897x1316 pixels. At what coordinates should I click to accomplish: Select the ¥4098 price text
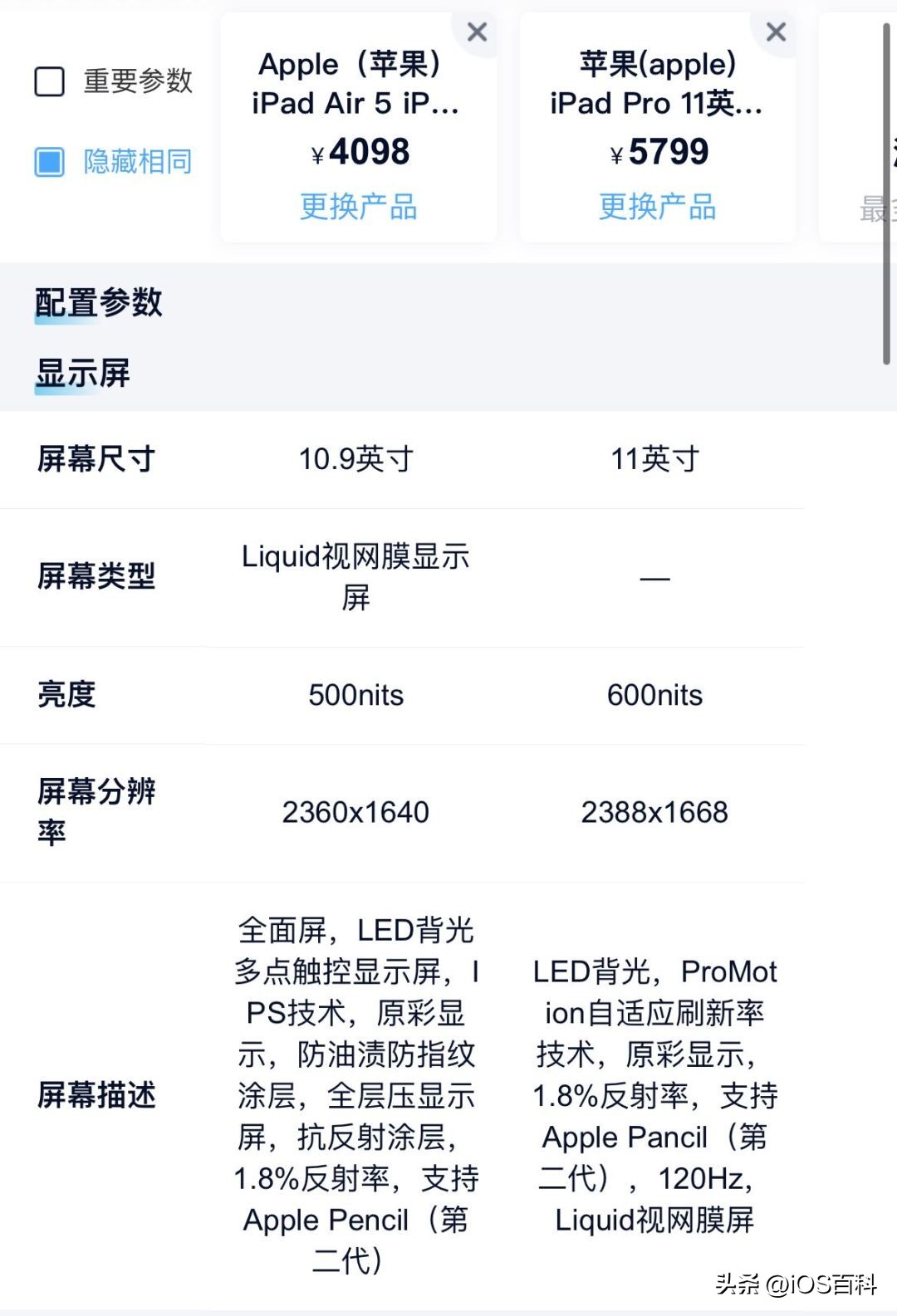[x=359, y=152]
